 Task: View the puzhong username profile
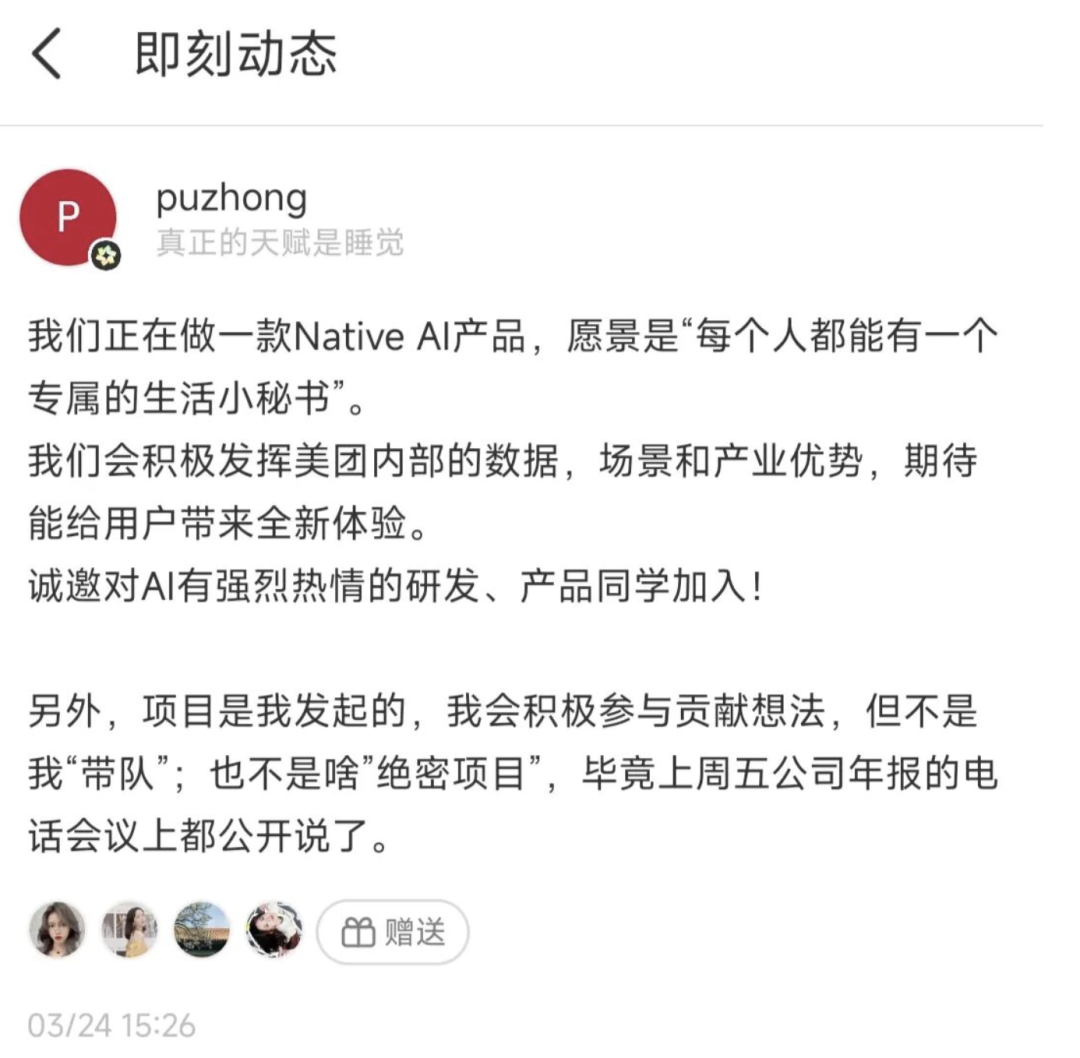click(x=231, y=197)
